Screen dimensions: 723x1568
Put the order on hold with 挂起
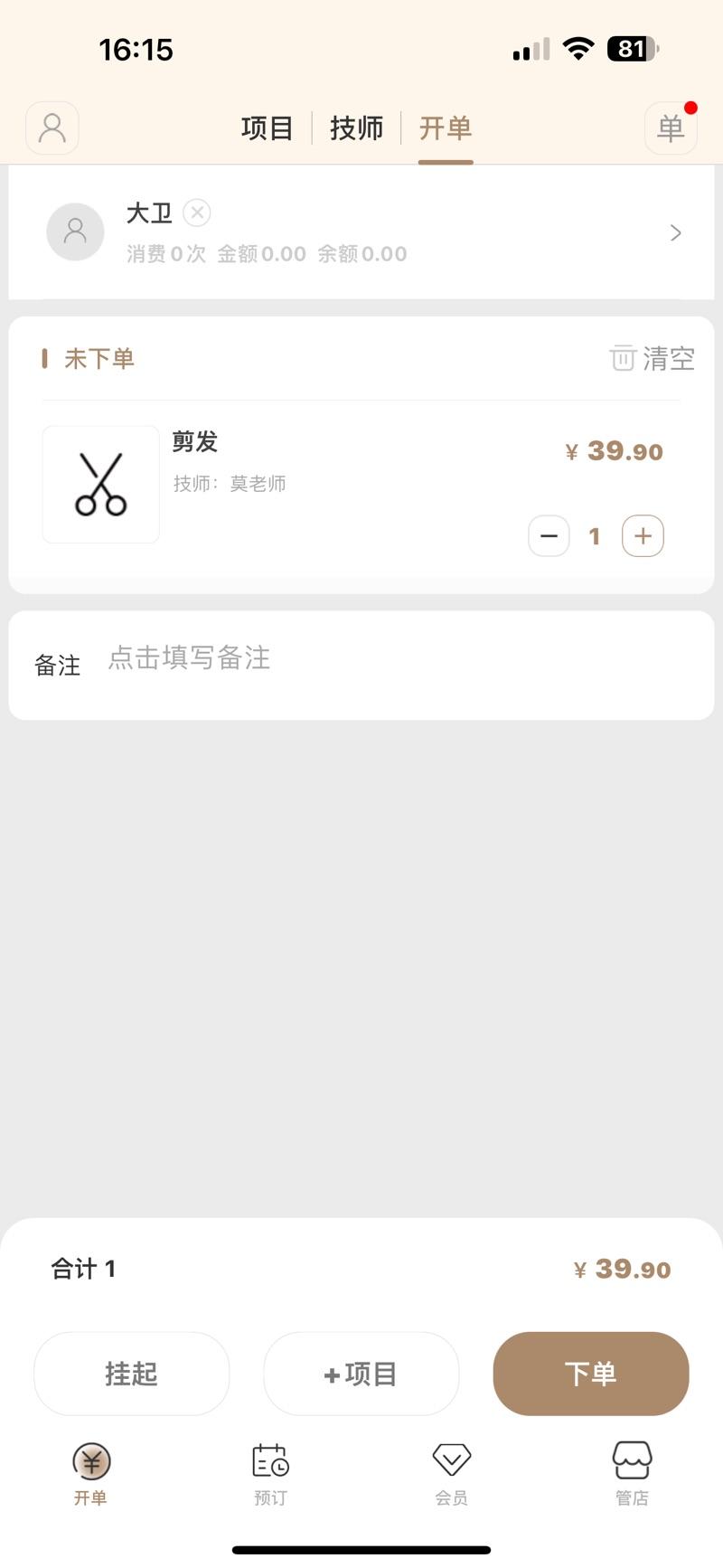point(132,1374)
